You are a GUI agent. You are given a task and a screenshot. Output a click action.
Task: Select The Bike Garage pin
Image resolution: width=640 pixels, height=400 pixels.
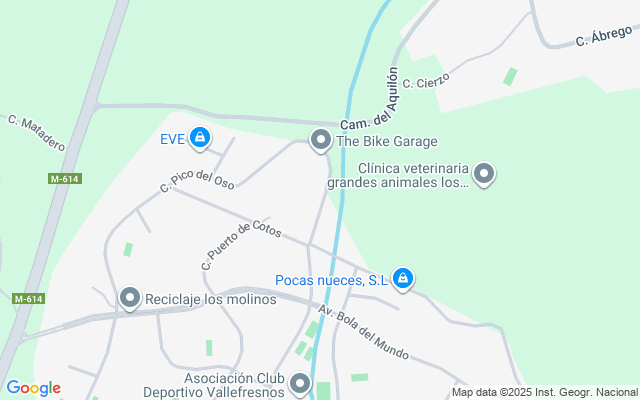point(321,141)
